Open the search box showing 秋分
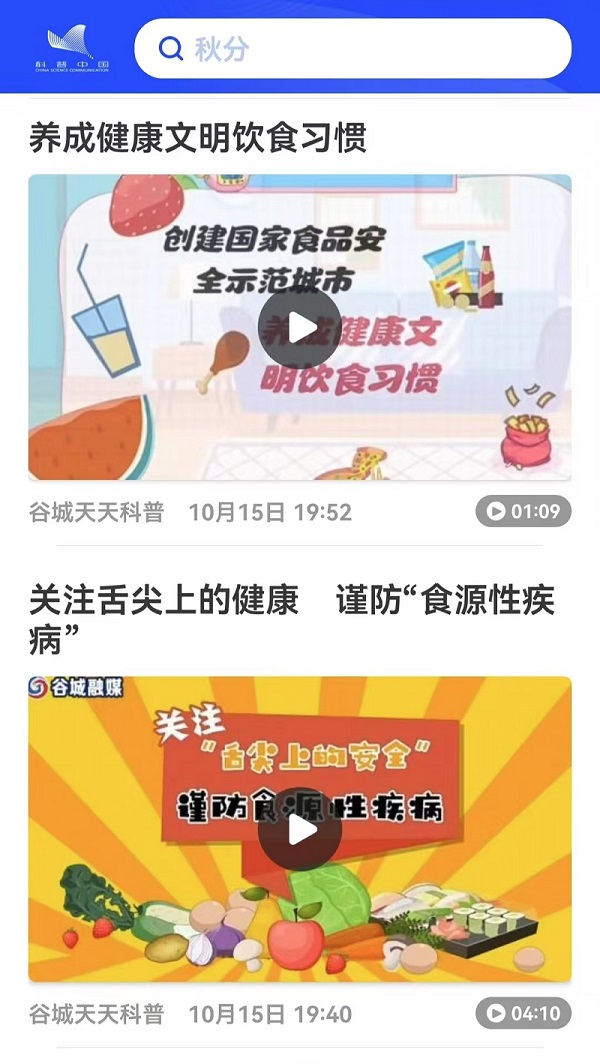Image resolution: width=600 pixels, height=1064 pixels. point(352,48)
